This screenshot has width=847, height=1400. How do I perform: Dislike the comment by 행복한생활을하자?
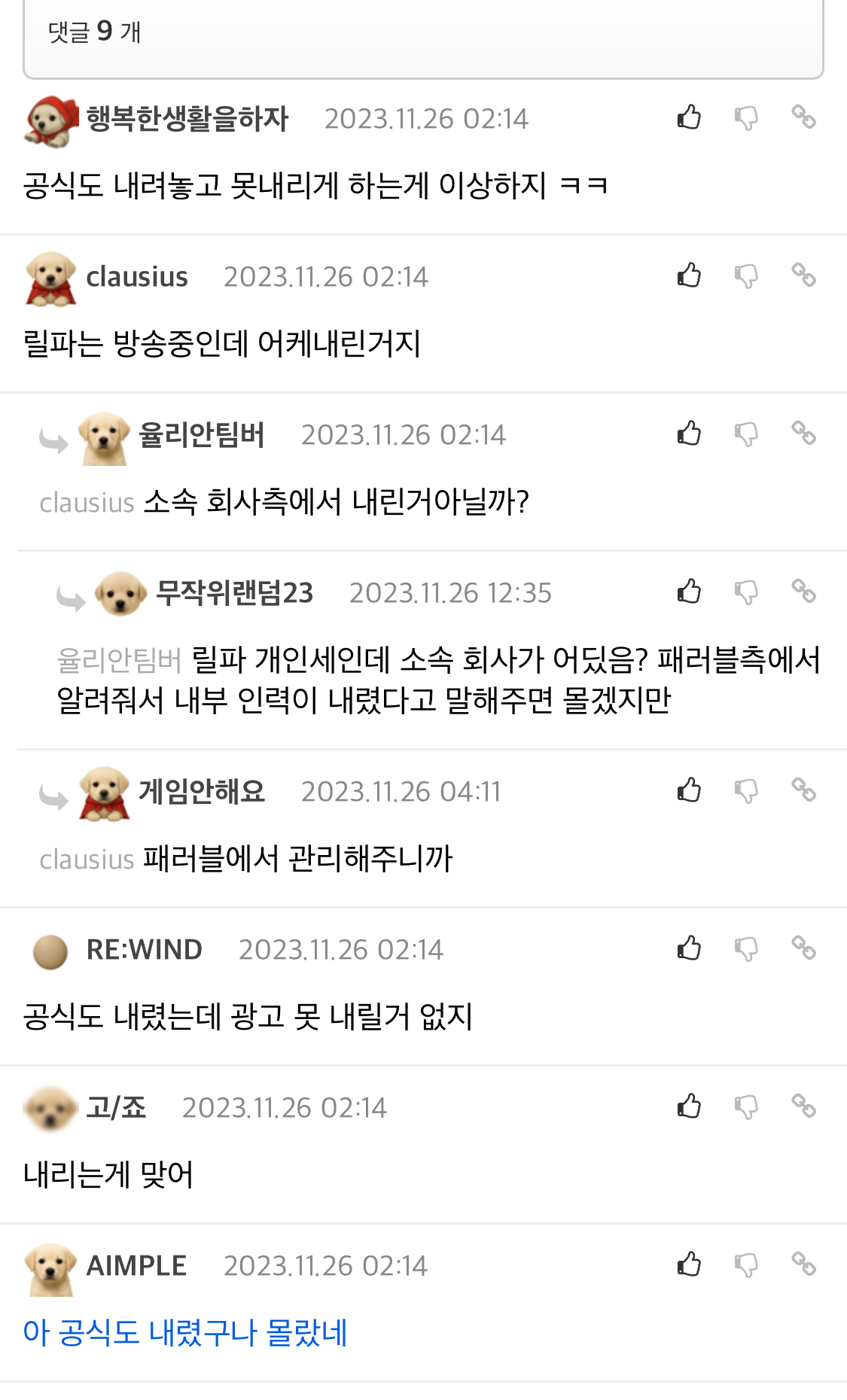point(746,118)
